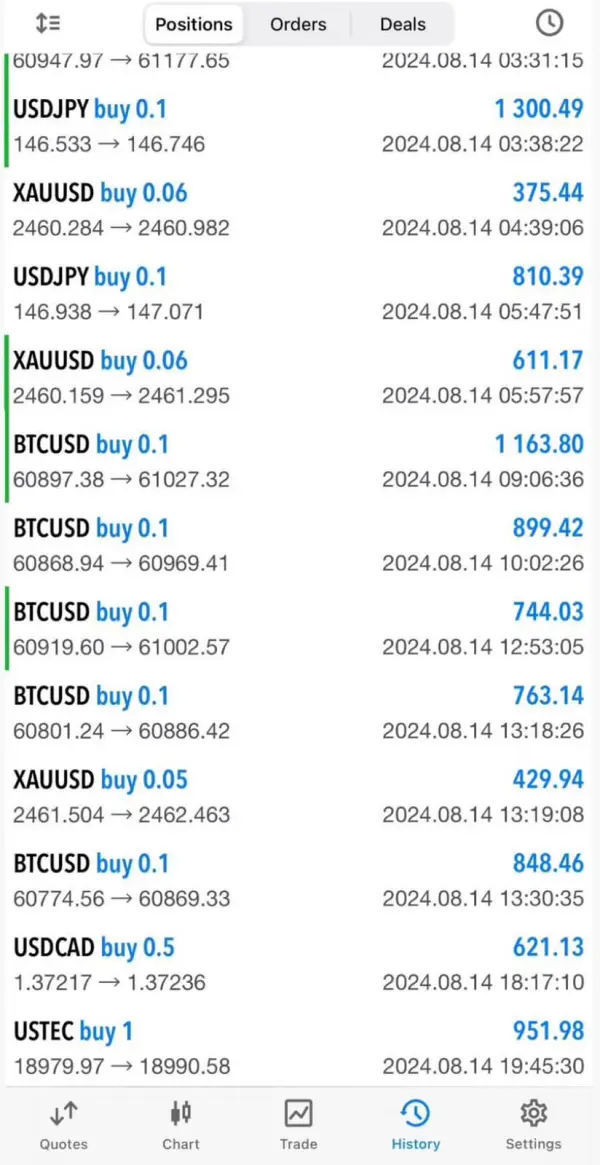Open the BTCUSD position with 848.46 profit
Viewport: 600px width, 1165px height.
tap(298, 881)
